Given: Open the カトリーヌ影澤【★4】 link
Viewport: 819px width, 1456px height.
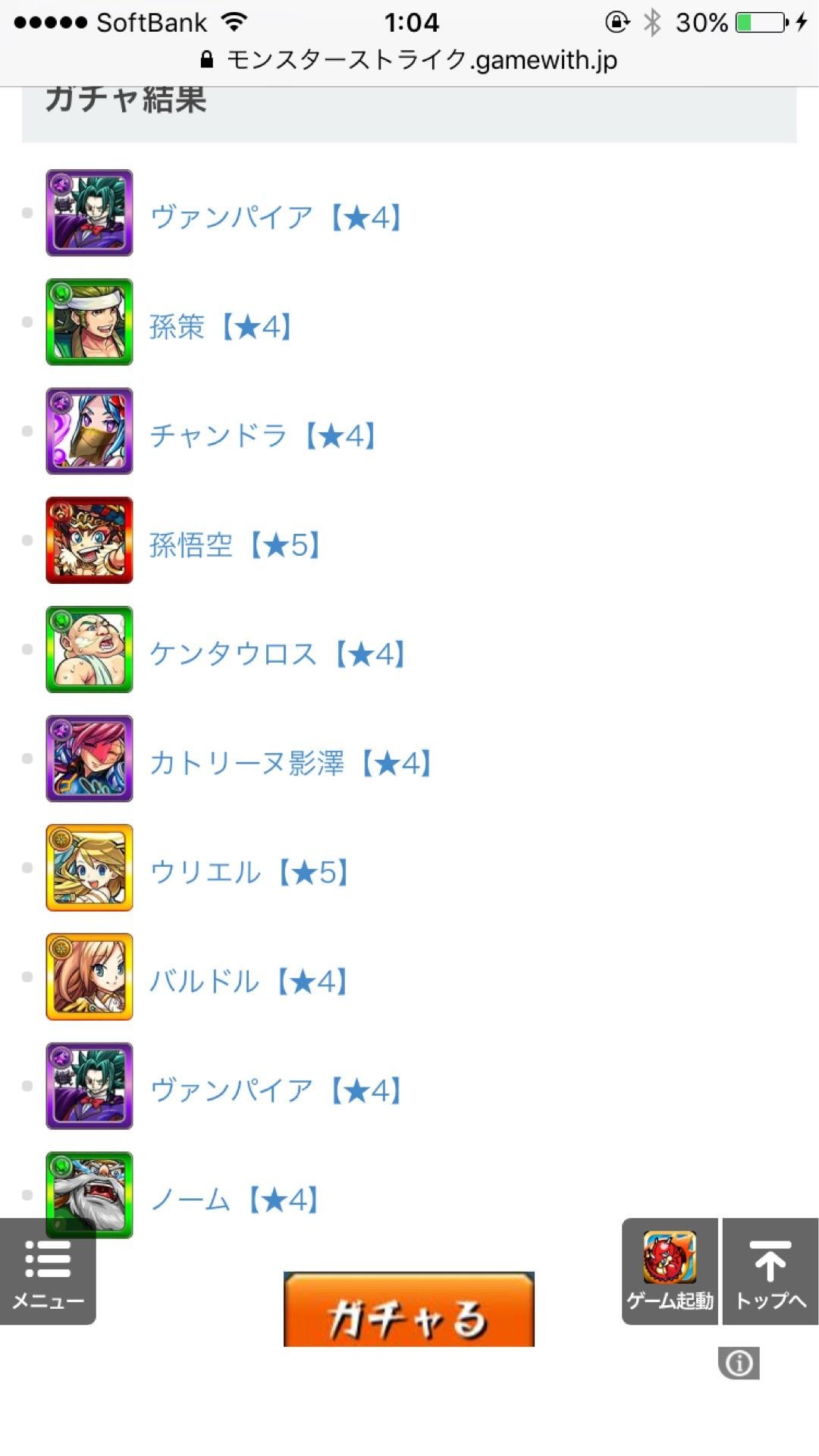Looking at the screenshot, I should [x=290, y=764].
